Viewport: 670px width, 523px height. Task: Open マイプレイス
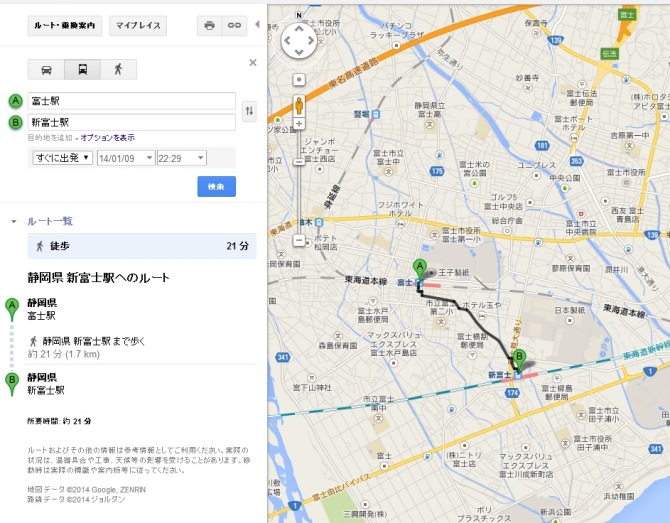click(139, 27)
